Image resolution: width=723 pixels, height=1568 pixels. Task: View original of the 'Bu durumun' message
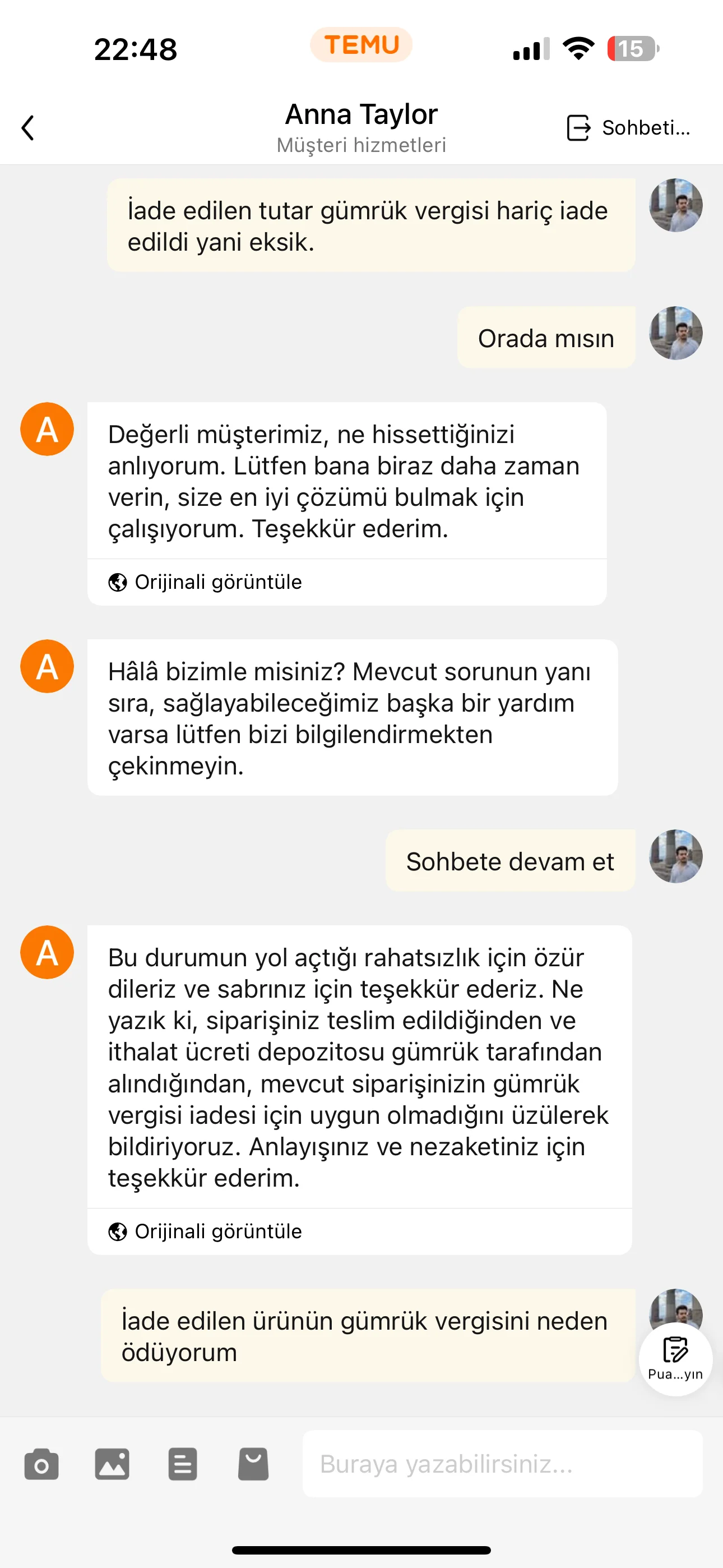pyautogui.click(x=206, y=1232)
